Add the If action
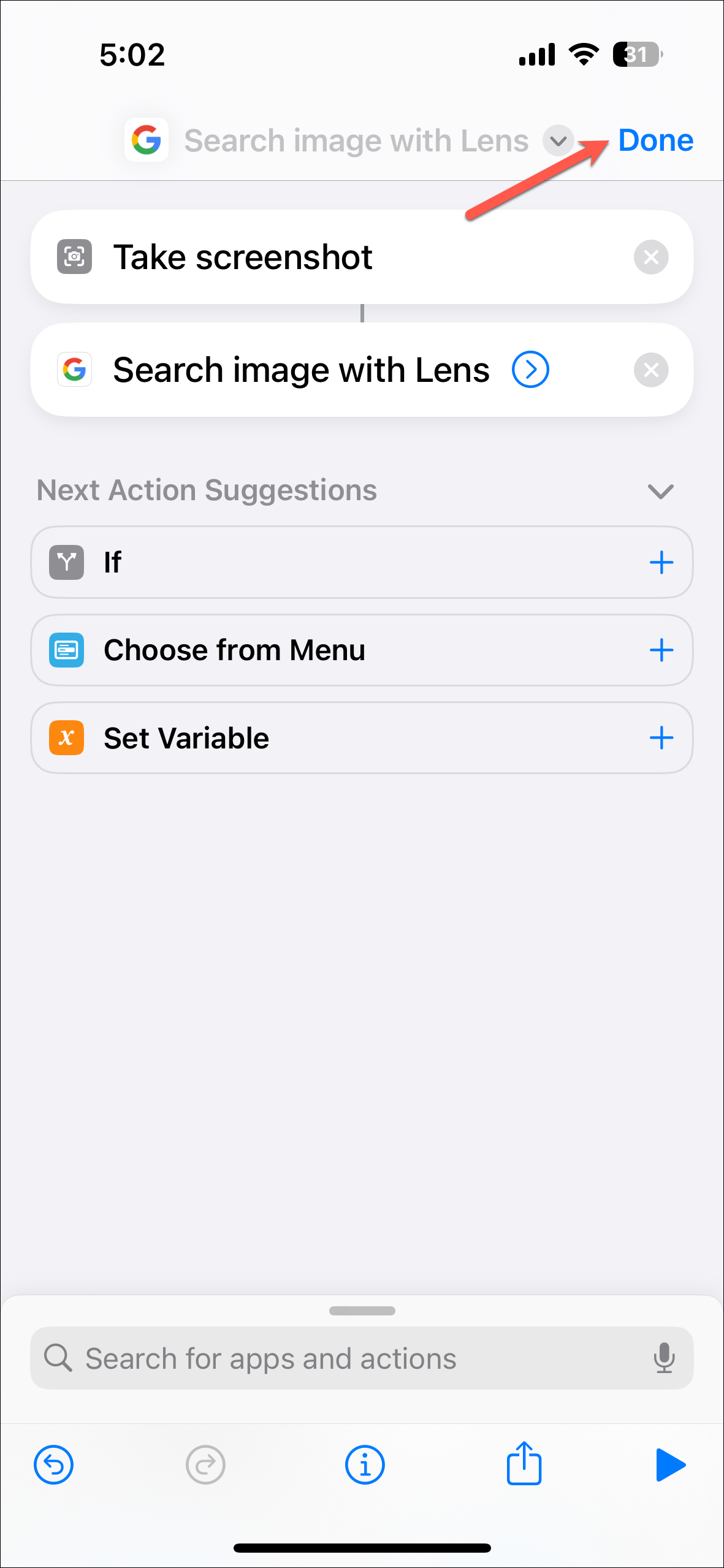Screen dimensions: 724x1568 (x=661, y=562)
